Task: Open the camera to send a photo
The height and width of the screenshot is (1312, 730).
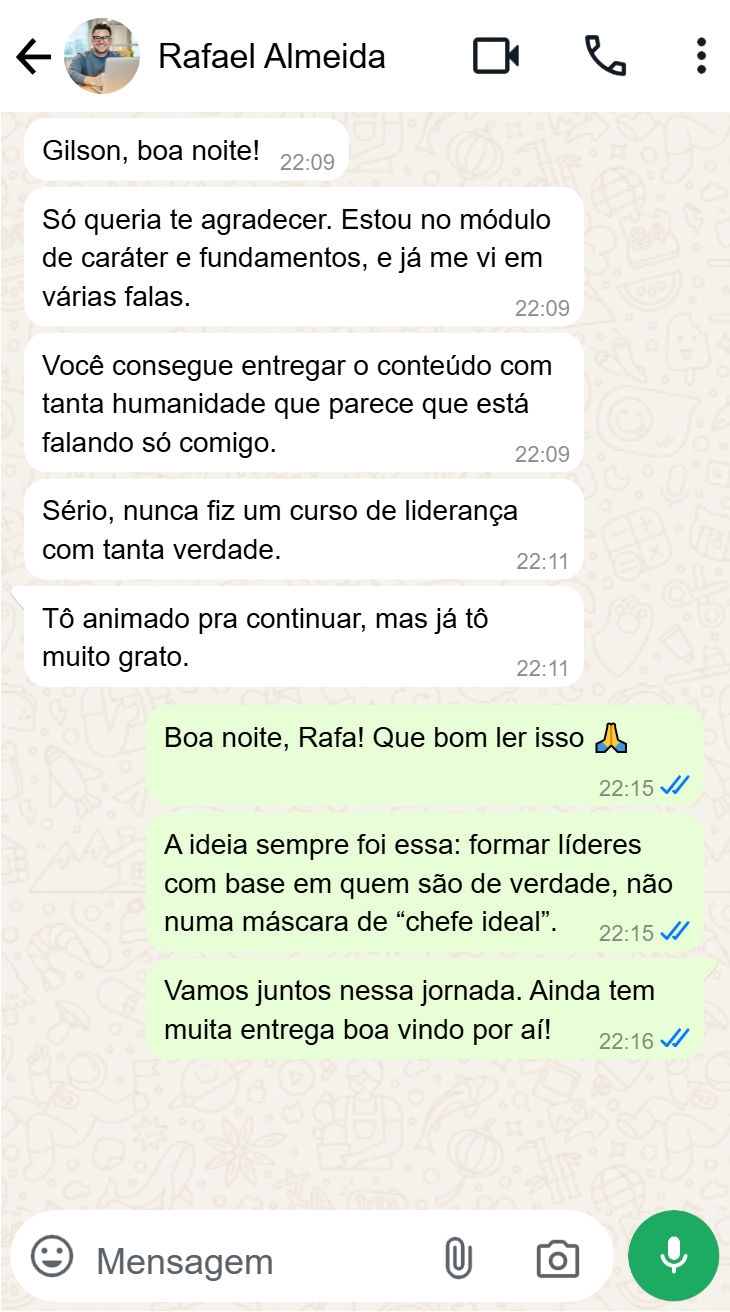Action: [557, 1259]
